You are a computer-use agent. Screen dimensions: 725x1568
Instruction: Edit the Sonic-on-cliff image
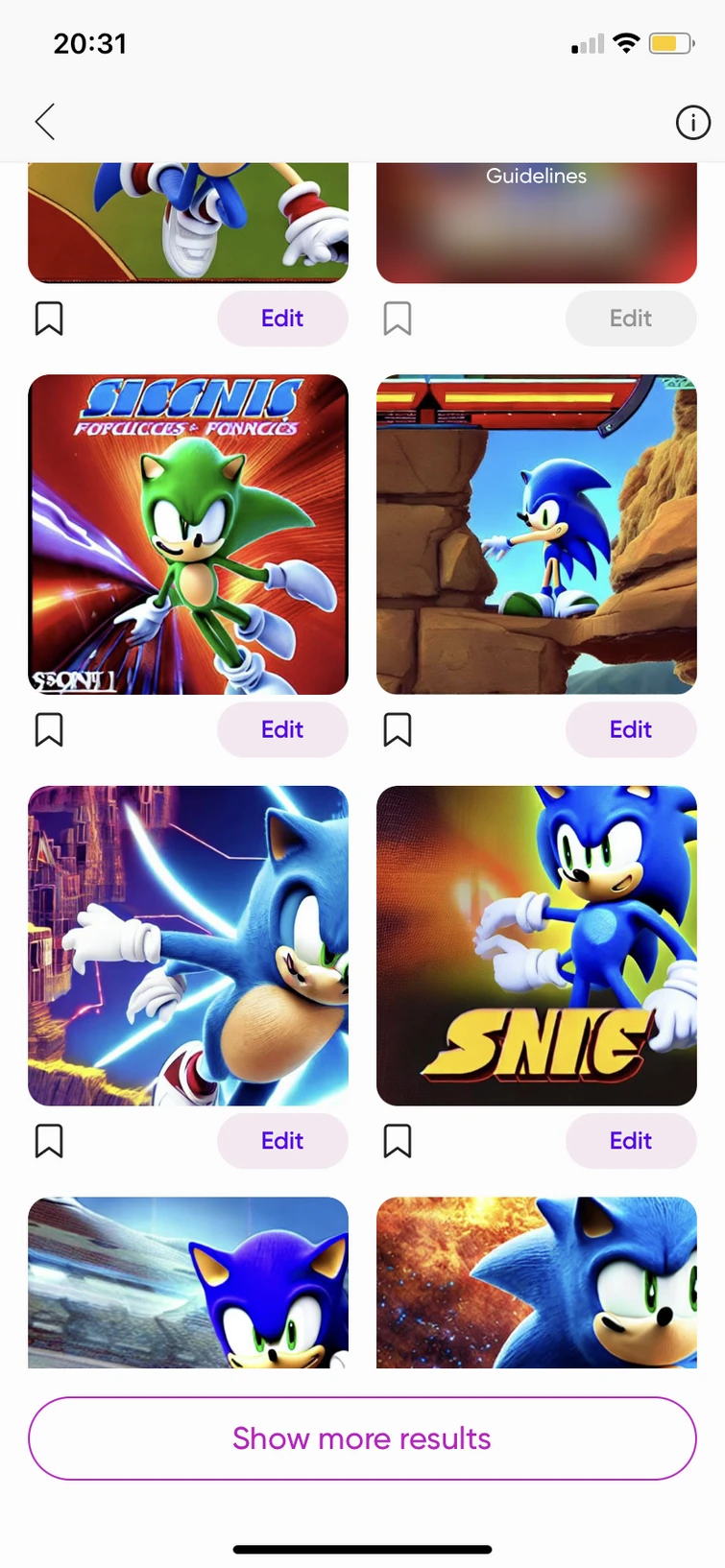click(x=631, y=729)
